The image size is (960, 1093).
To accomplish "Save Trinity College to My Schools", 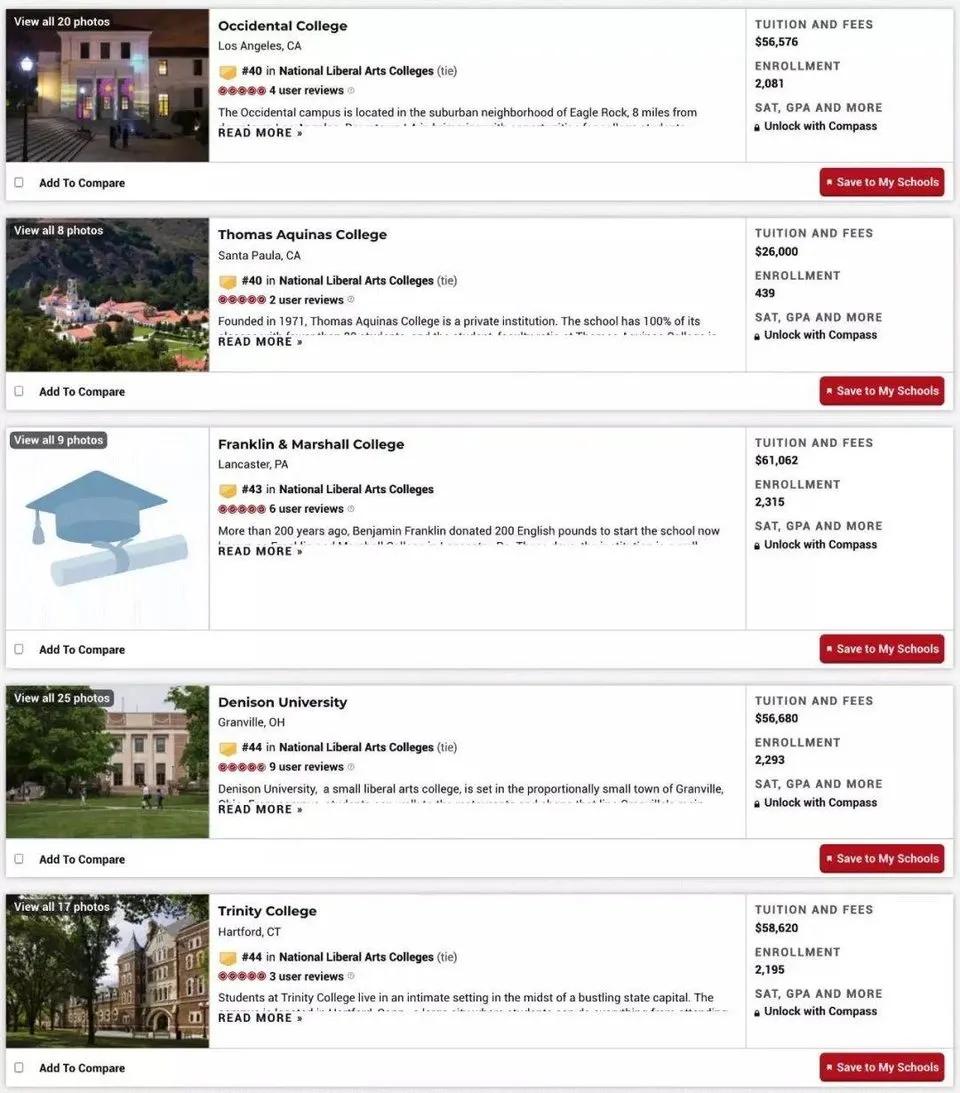I will coord(881,1067).
